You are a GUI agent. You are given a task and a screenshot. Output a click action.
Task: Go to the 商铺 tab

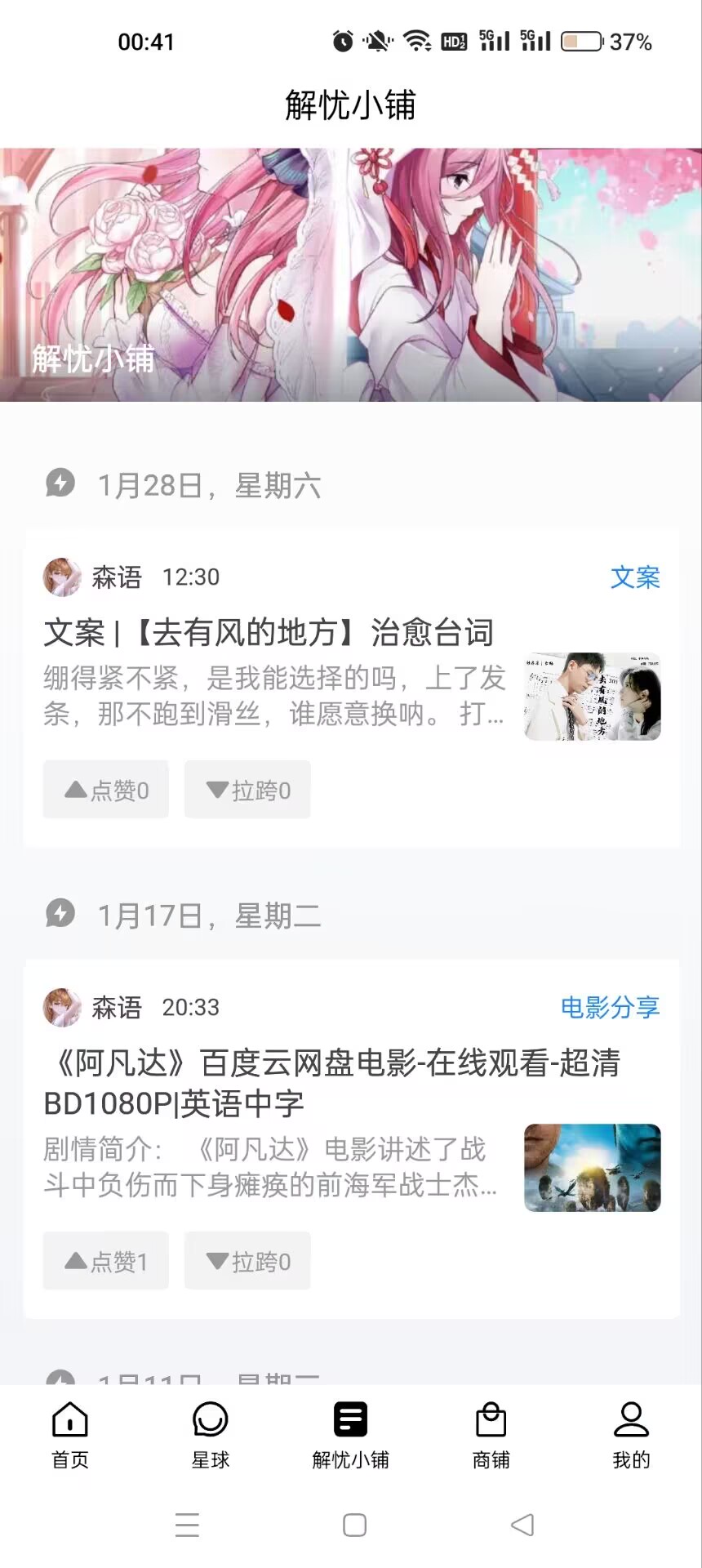491,1435
